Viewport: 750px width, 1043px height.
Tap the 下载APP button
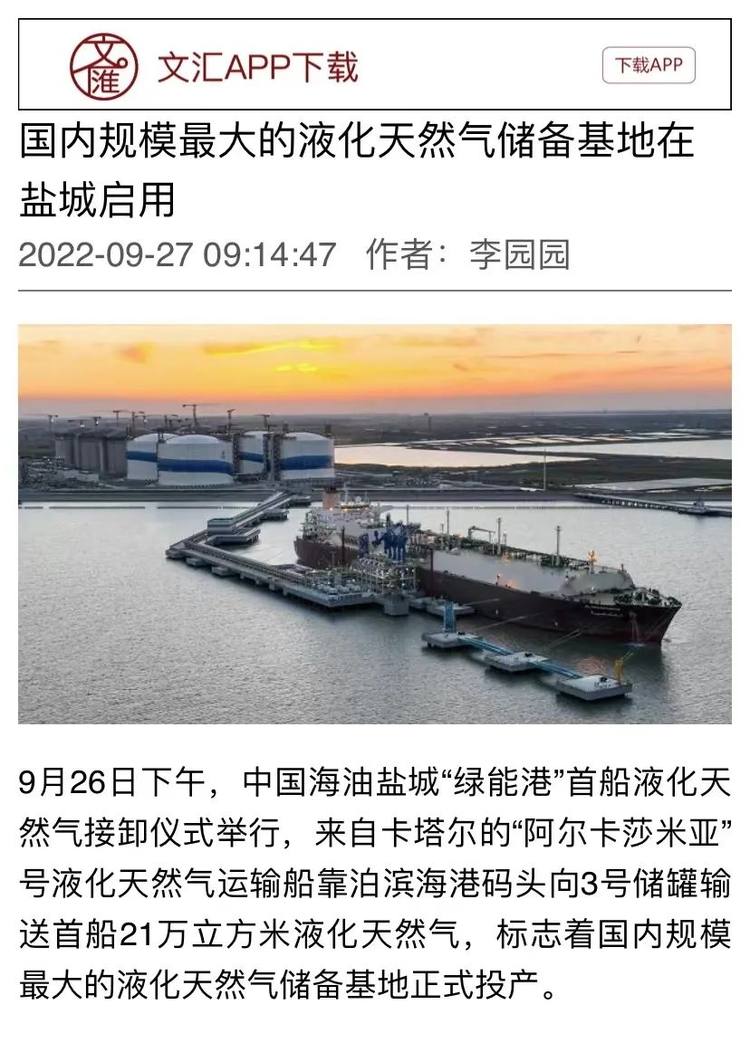[x=648, y=66]
